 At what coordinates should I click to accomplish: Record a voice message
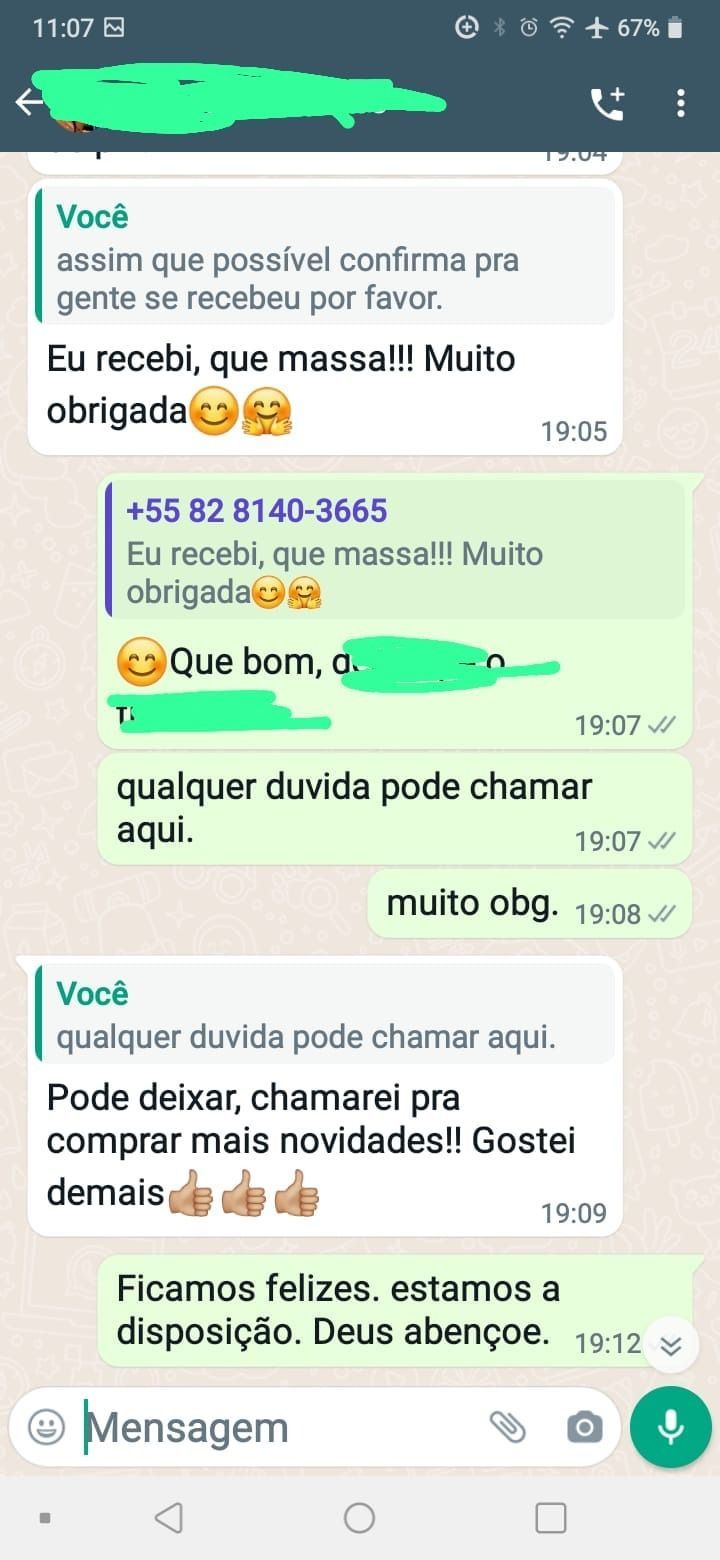[670, 1427]
